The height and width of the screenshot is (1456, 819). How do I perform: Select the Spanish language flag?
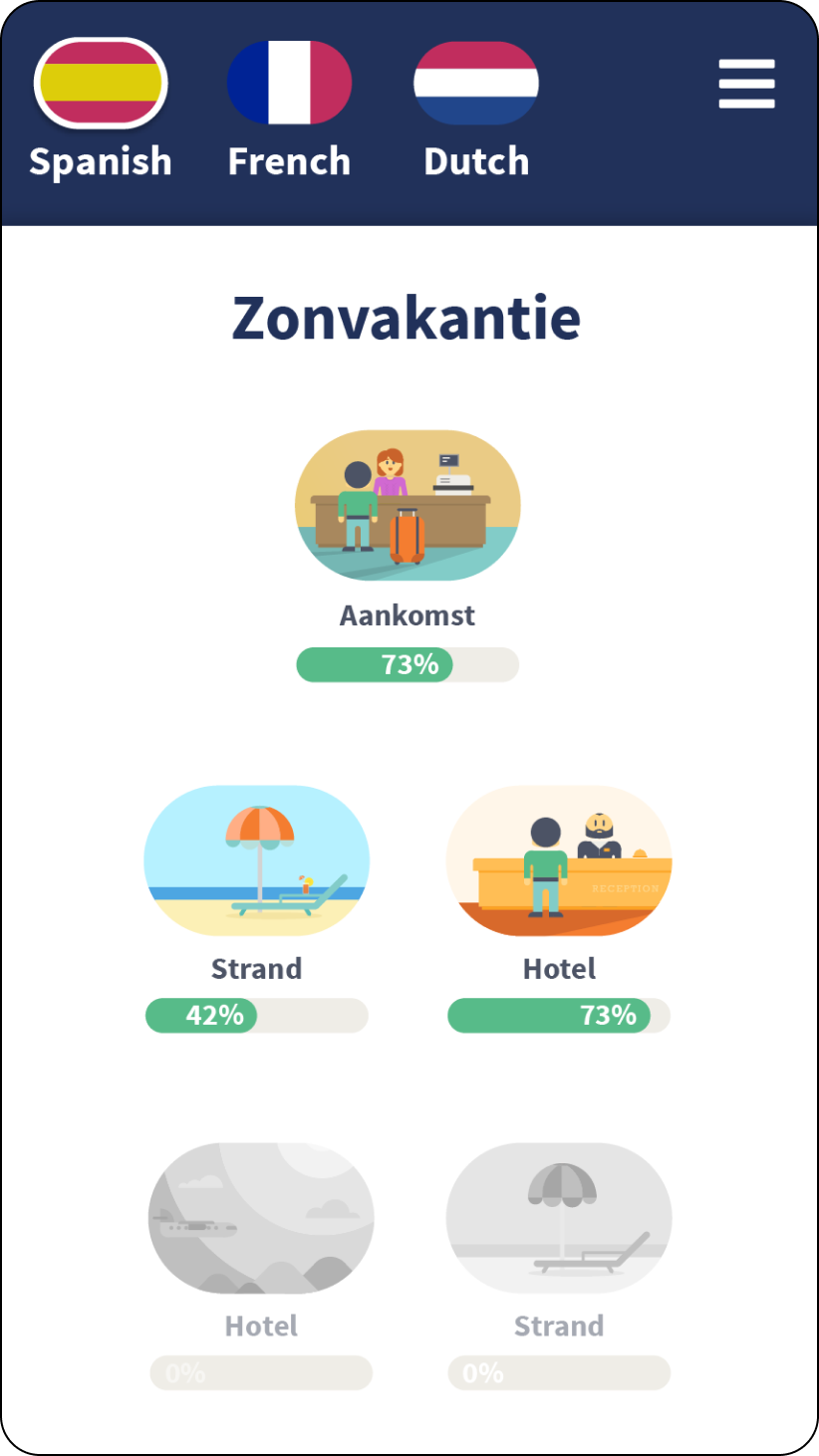click(101, 84)
